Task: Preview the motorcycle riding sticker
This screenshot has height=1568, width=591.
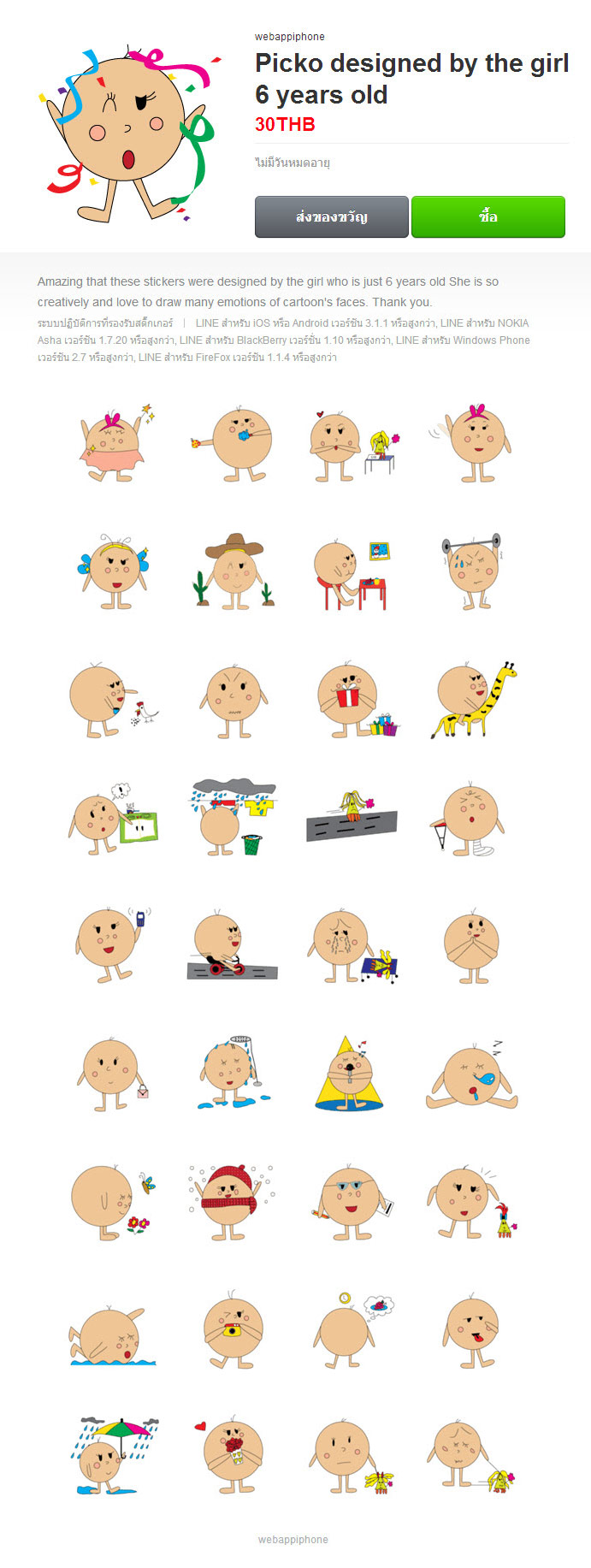Action: (231, 947)
